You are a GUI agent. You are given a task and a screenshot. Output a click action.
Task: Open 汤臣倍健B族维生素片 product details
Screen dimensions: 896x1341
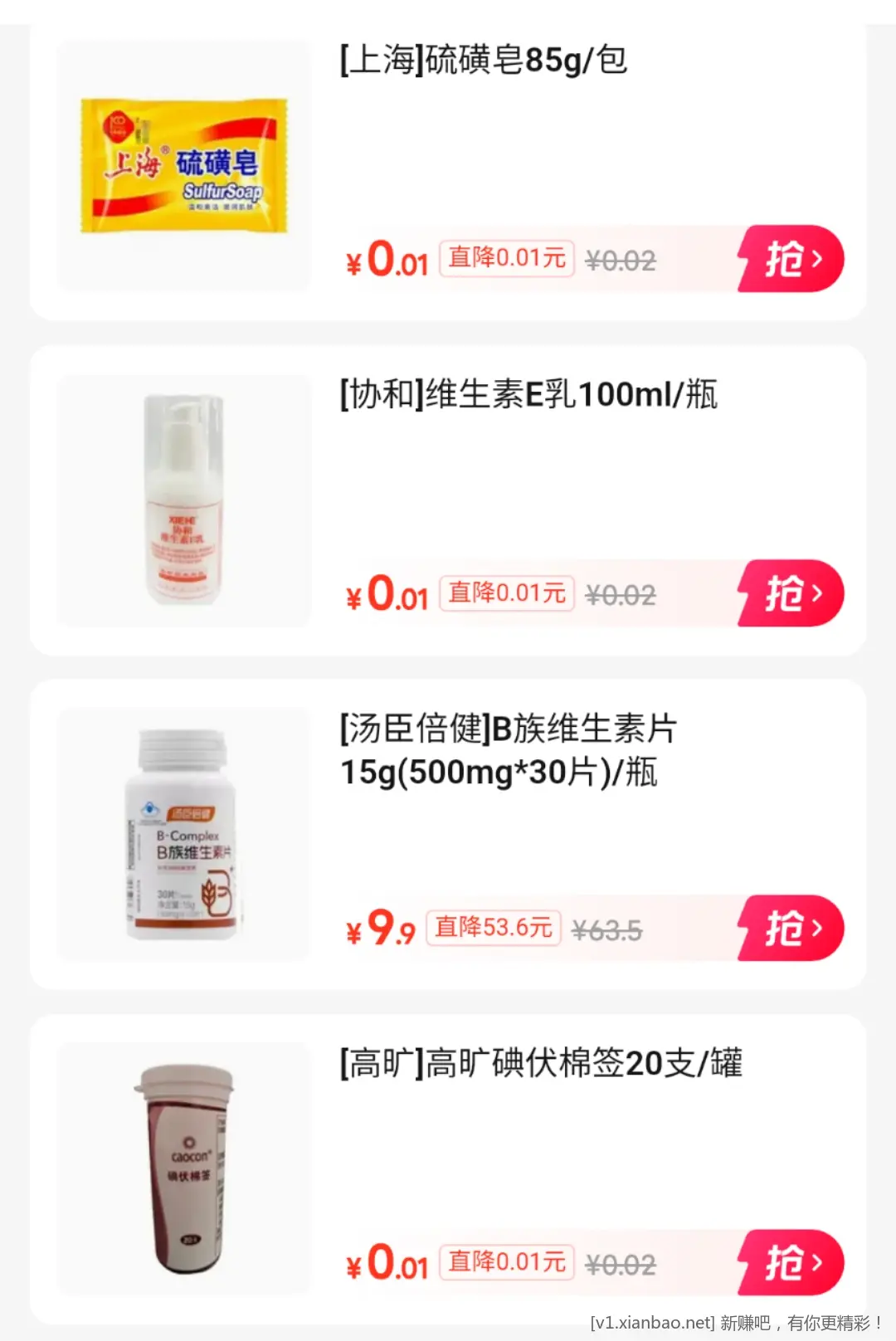[508, 750]
